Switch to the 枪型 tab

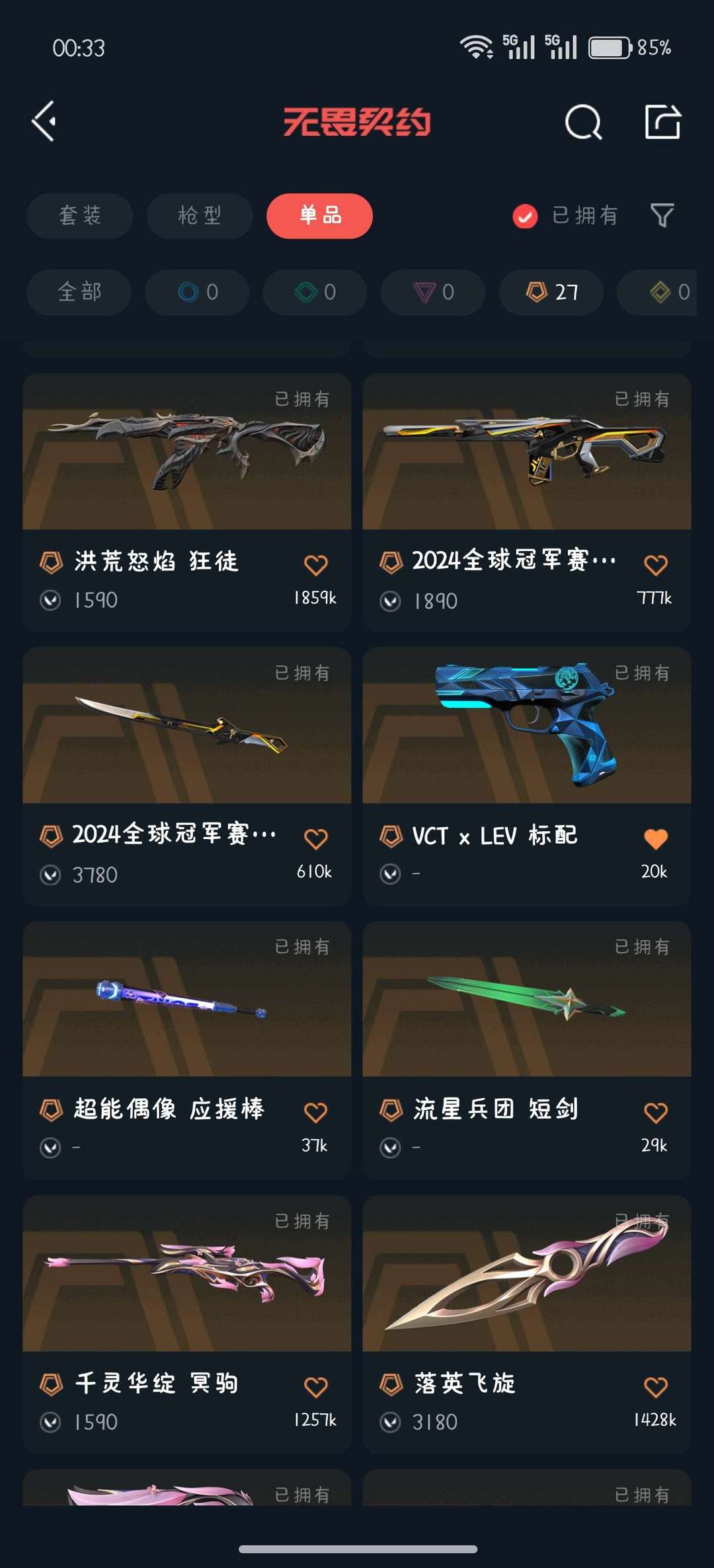tap(200, 215)
